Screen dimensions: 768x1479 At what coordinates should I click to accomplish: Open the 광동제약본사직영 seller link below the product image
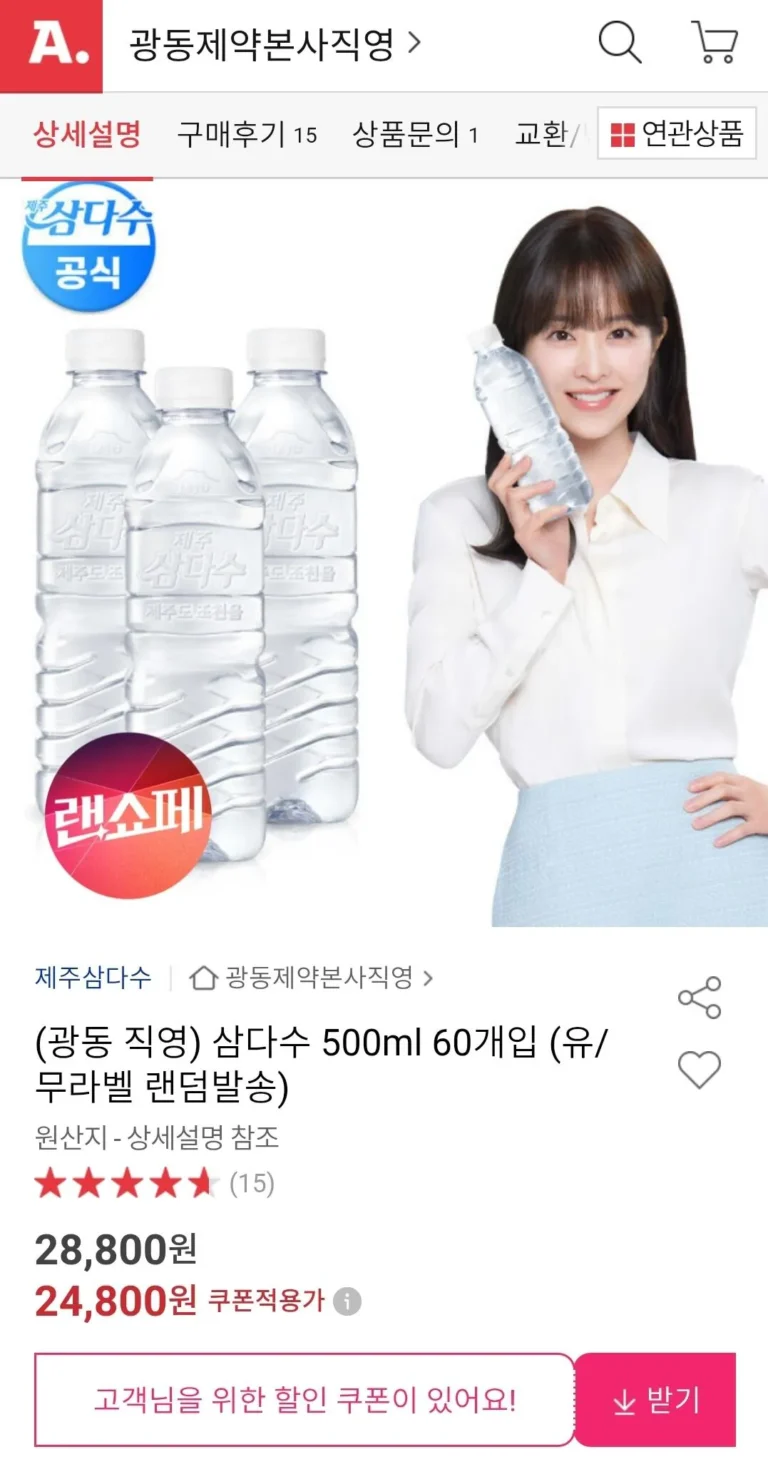click(x=311, y=977)
